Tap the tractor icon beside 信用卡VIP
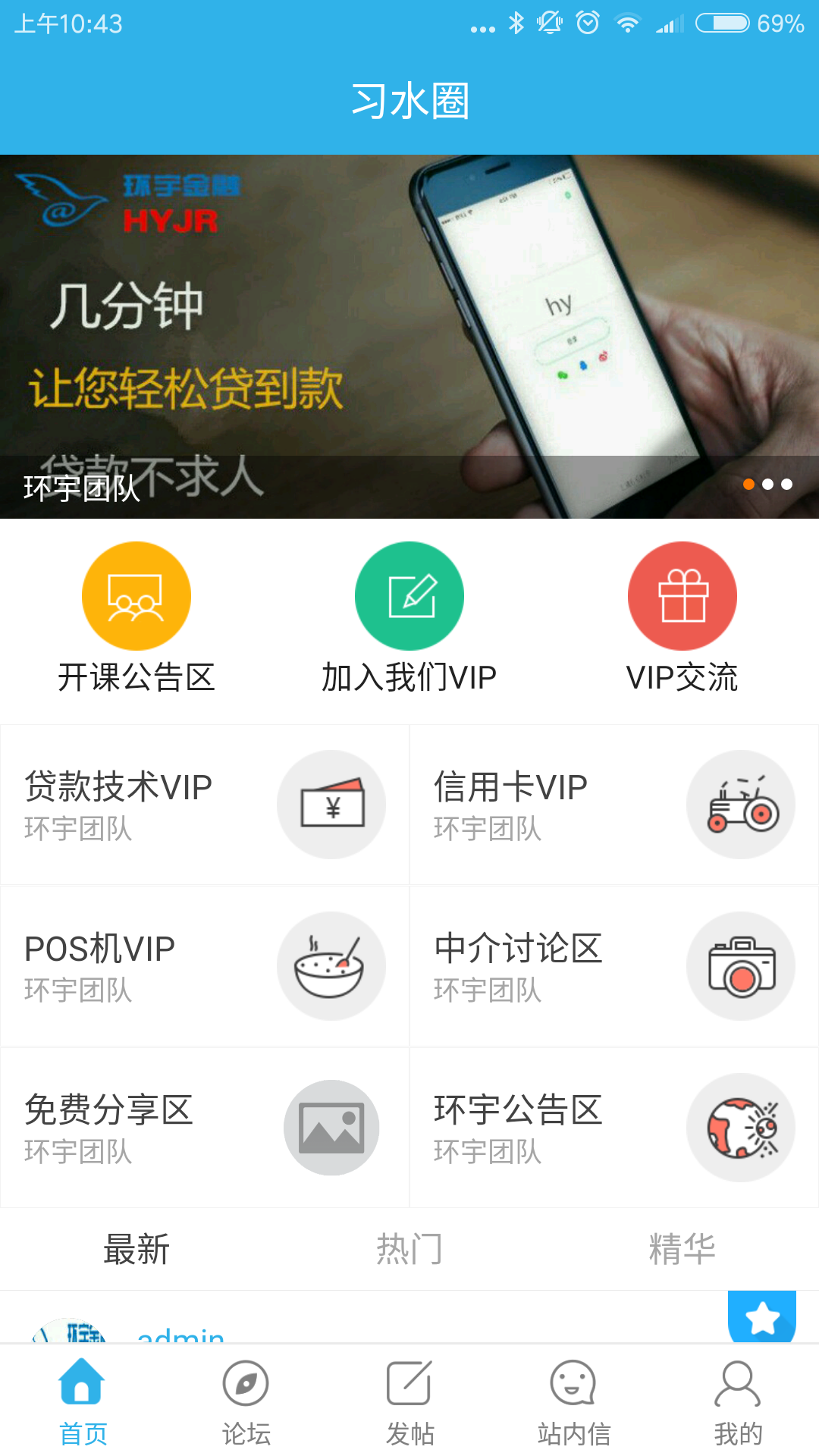Image resolution: width=819 pixels, height=1456 pixels. point(741,804)
